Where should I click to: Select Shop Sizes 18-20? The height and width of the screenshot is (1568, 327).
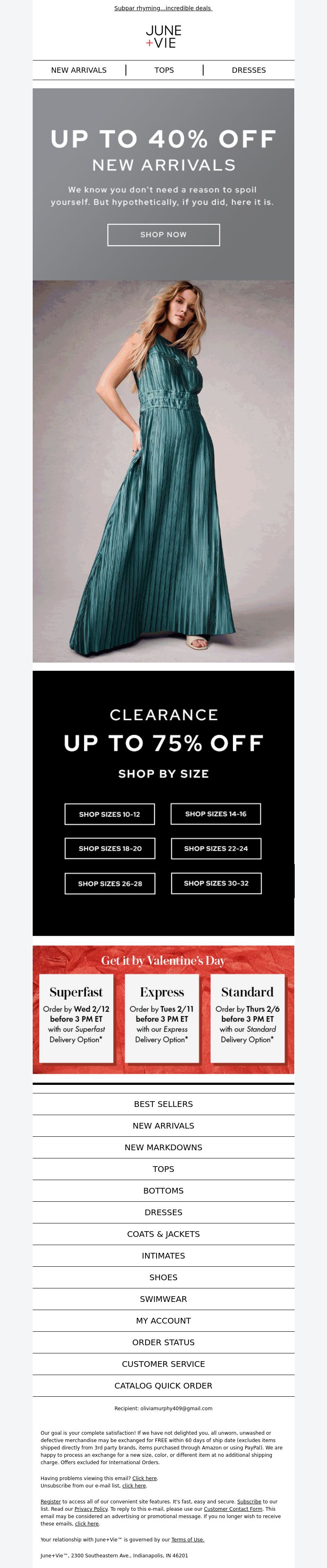(x=110, y=848)
